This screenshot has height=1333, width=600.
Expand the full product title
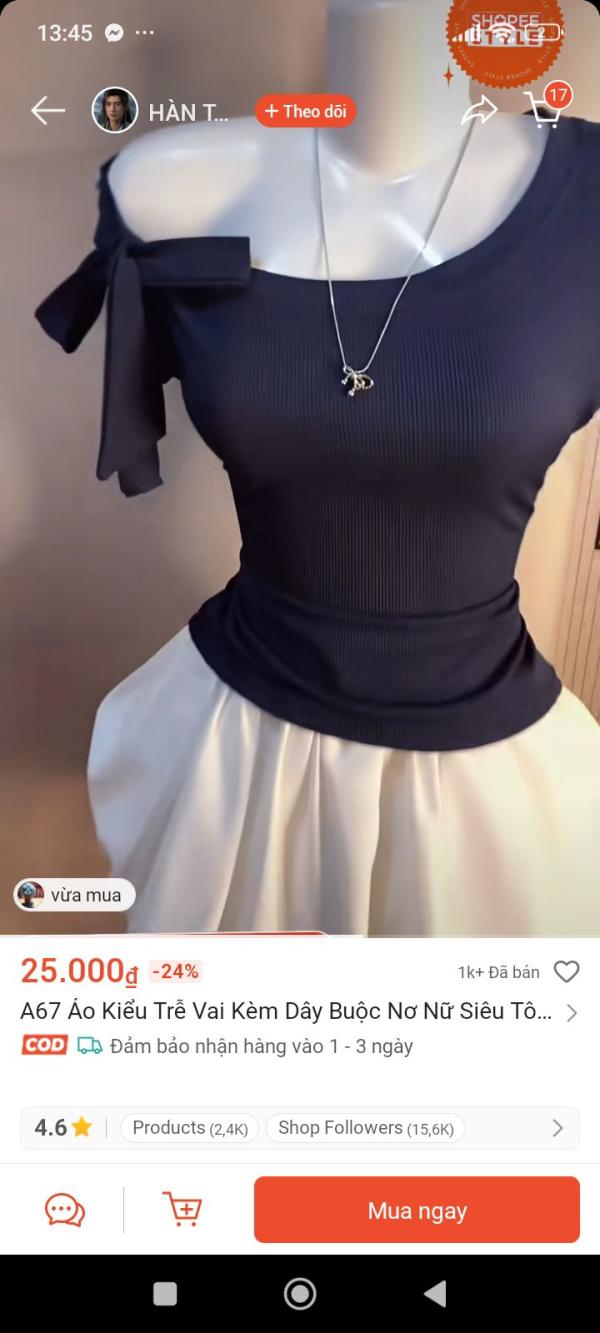pyautogui.click(x=572, y=1012)
